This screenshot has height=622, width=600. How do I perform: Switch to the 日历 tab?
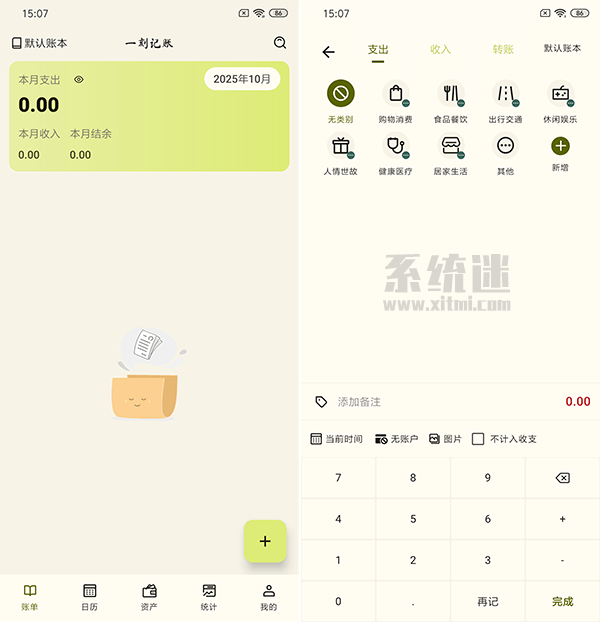[90, 597]
